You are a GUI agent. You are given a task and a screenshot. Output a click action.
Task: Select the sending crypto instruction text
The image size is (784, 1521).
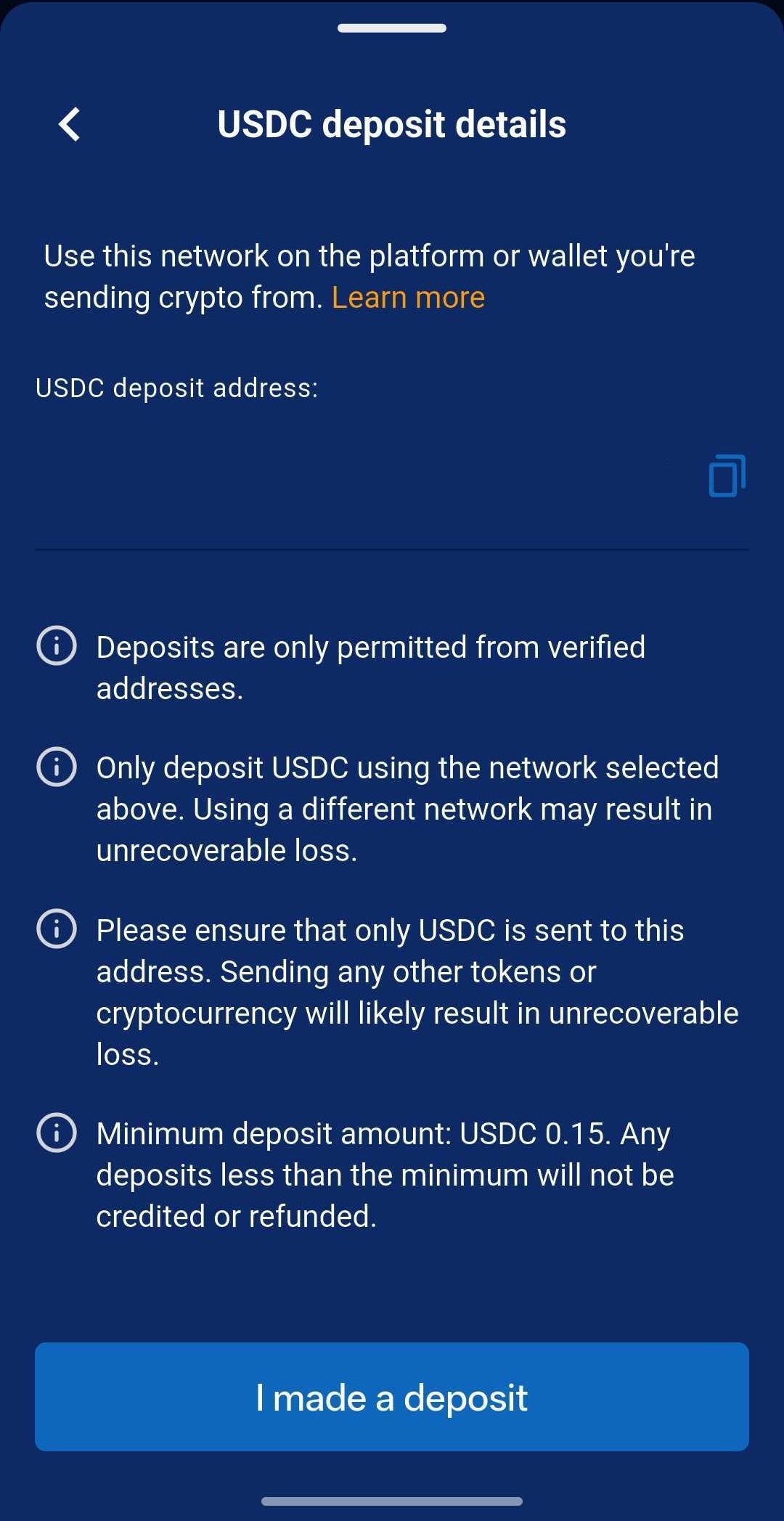369,276
